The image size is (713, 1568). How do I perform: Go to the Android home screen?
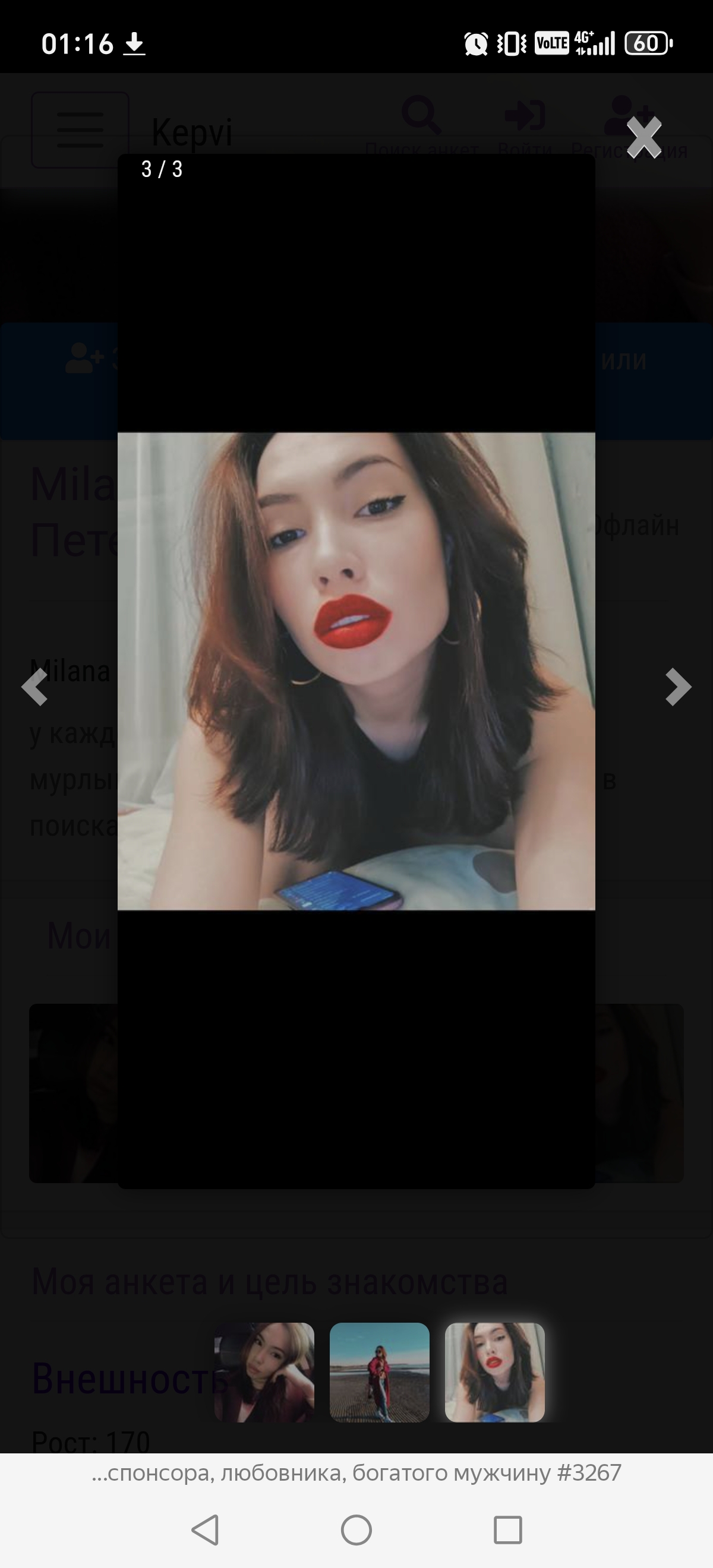pos(356,1529)
